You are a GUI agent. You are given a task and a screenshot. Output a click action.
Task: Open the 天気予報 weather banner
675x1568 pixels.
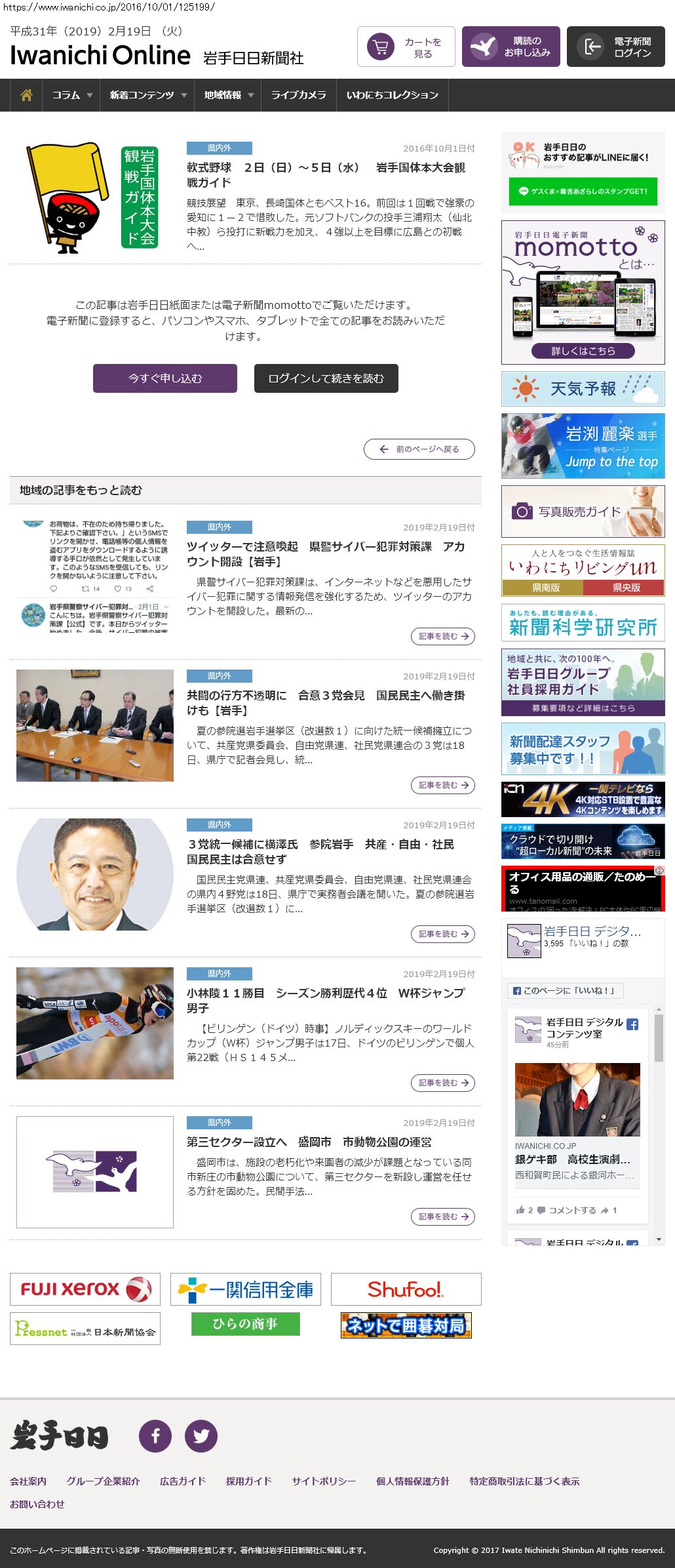583,389
